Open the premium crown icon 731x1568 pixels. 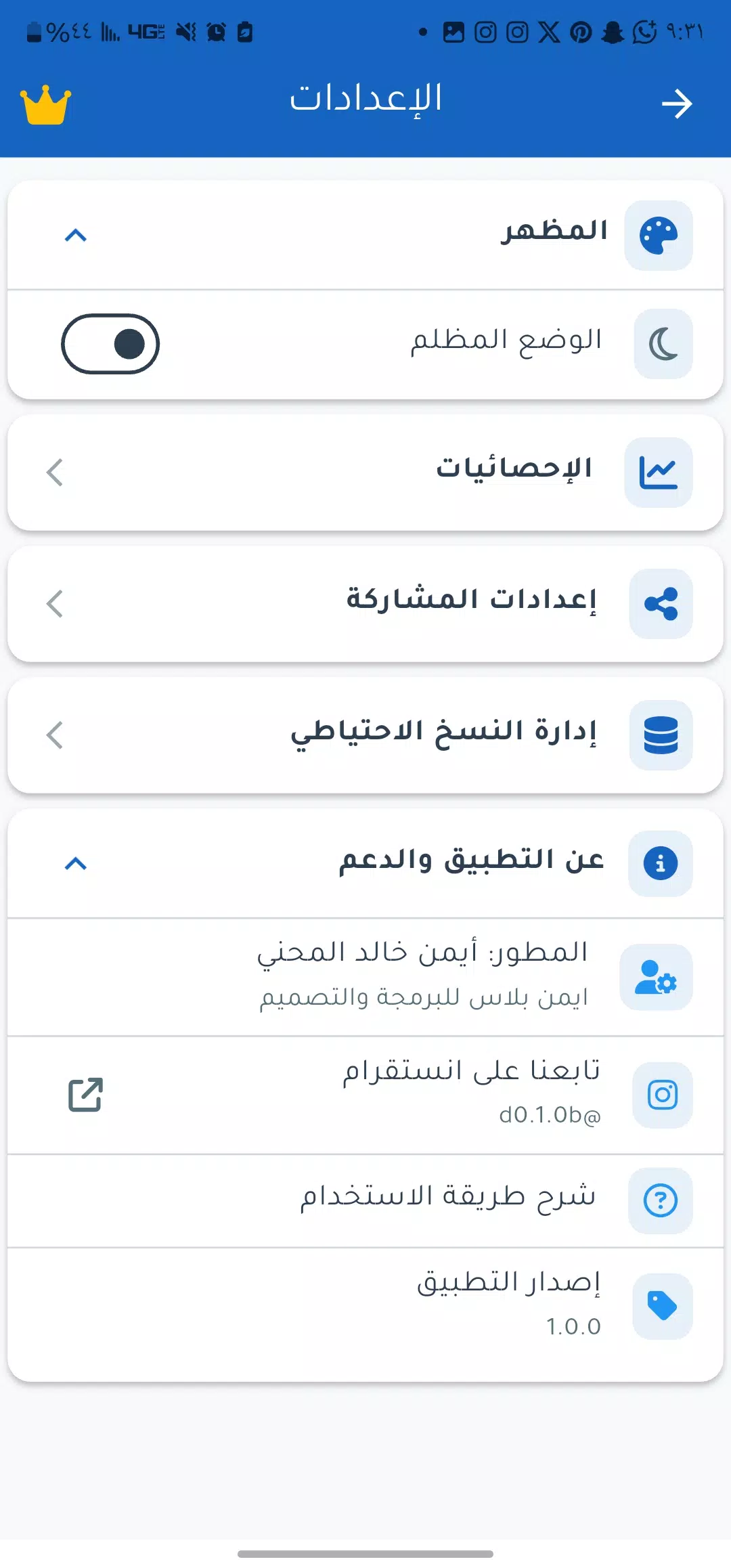(45, 105)
